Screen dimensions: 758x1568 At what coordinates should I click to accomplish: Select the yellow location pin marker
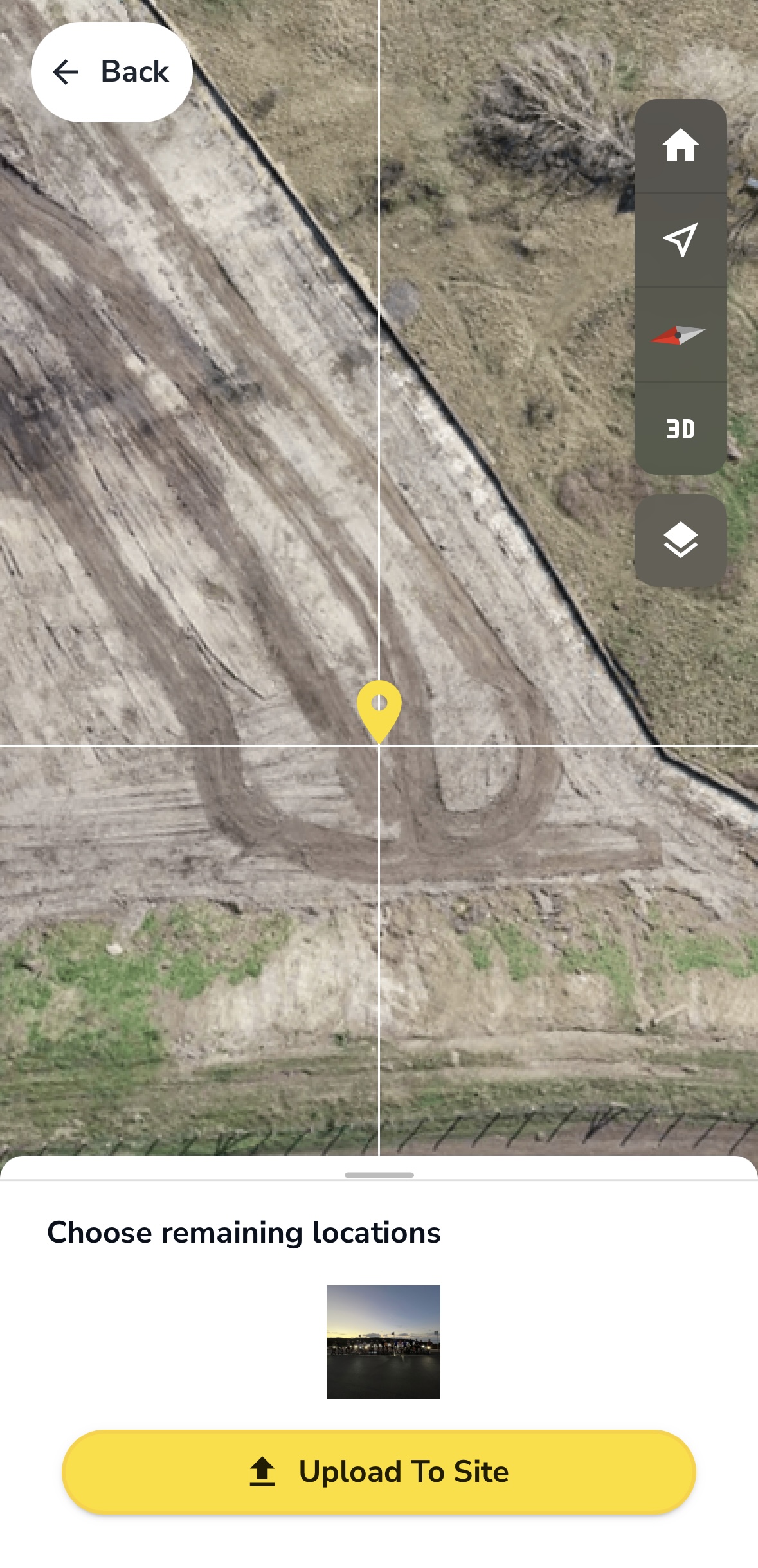click(381, 711)
